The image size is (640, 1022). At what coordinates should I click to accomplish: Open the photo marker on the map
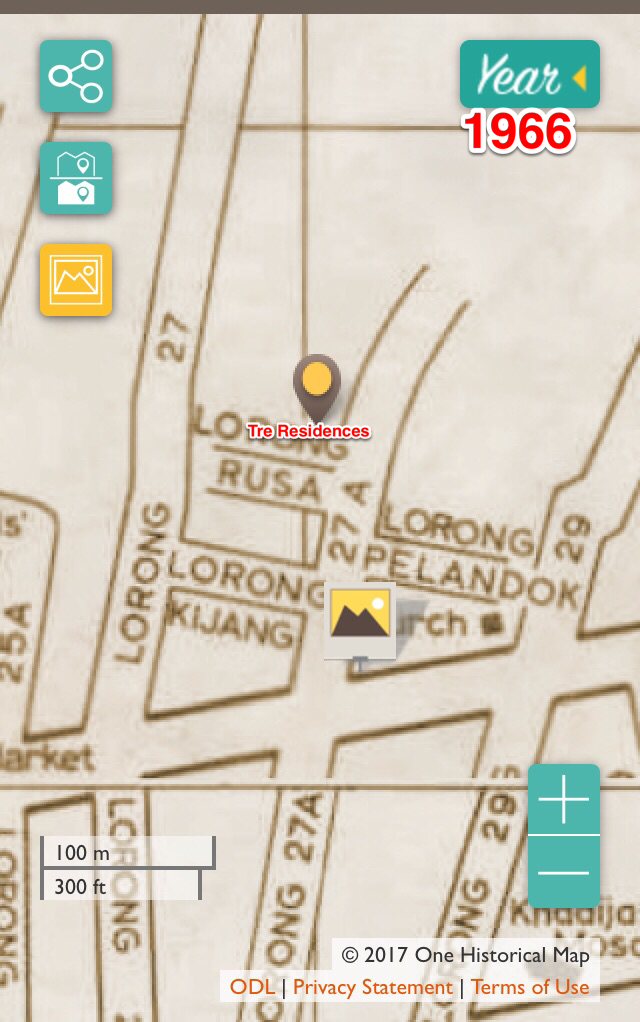[360, 618]
